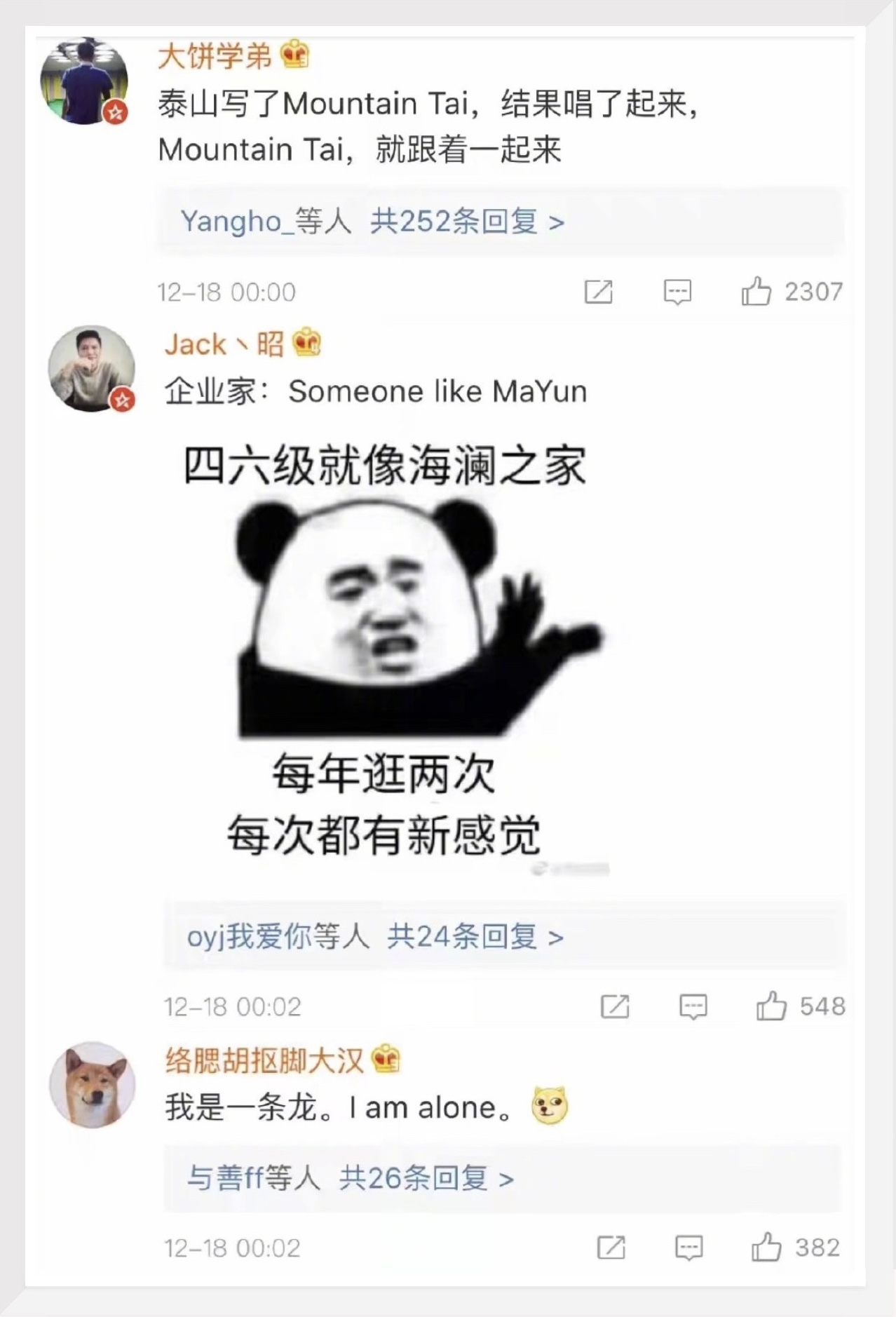Open 大饼学弟's profile avatar
896x1317 pixels.
pyautogui.click(x=84, y=81)
